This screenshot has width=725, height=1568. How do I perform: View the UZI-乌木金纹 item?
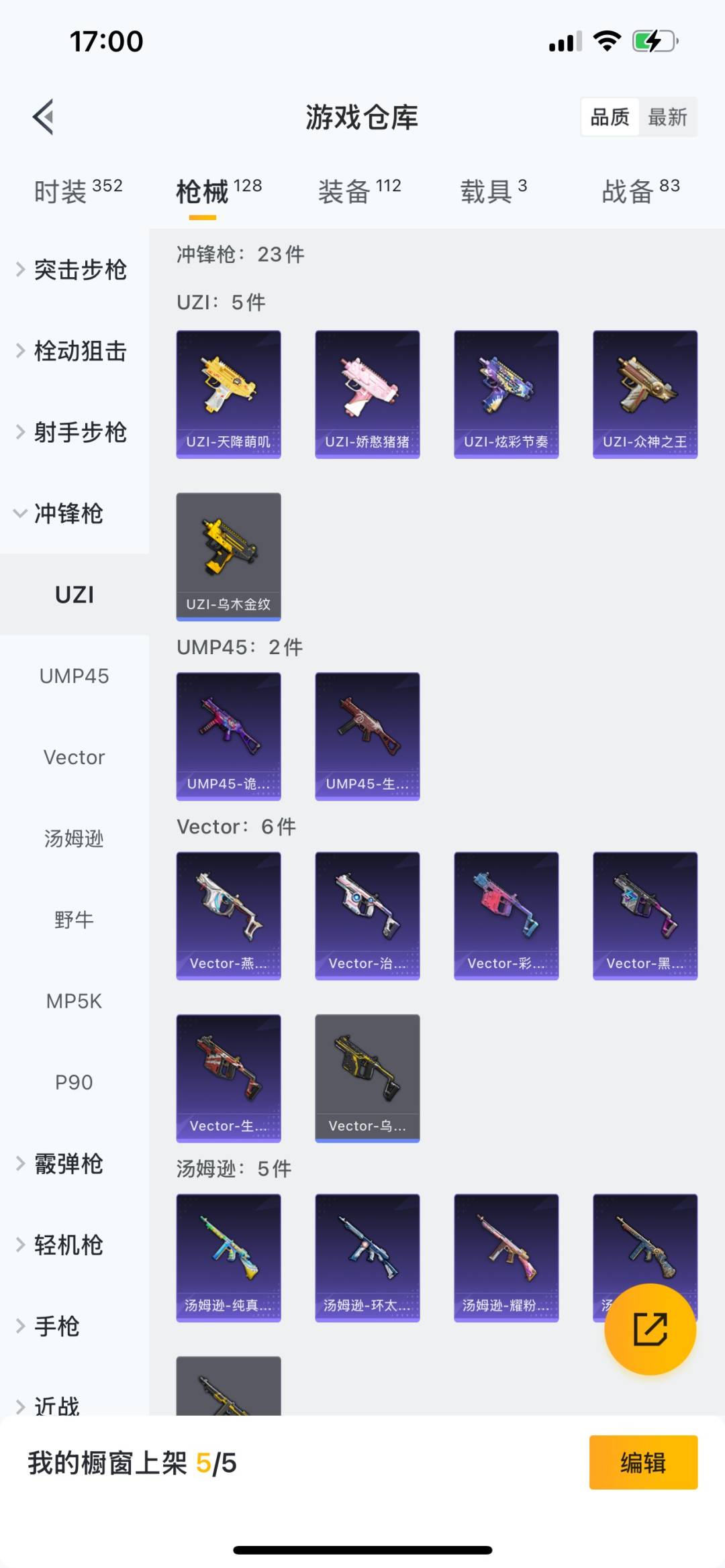pyautogui.click(x=228, y=557)
